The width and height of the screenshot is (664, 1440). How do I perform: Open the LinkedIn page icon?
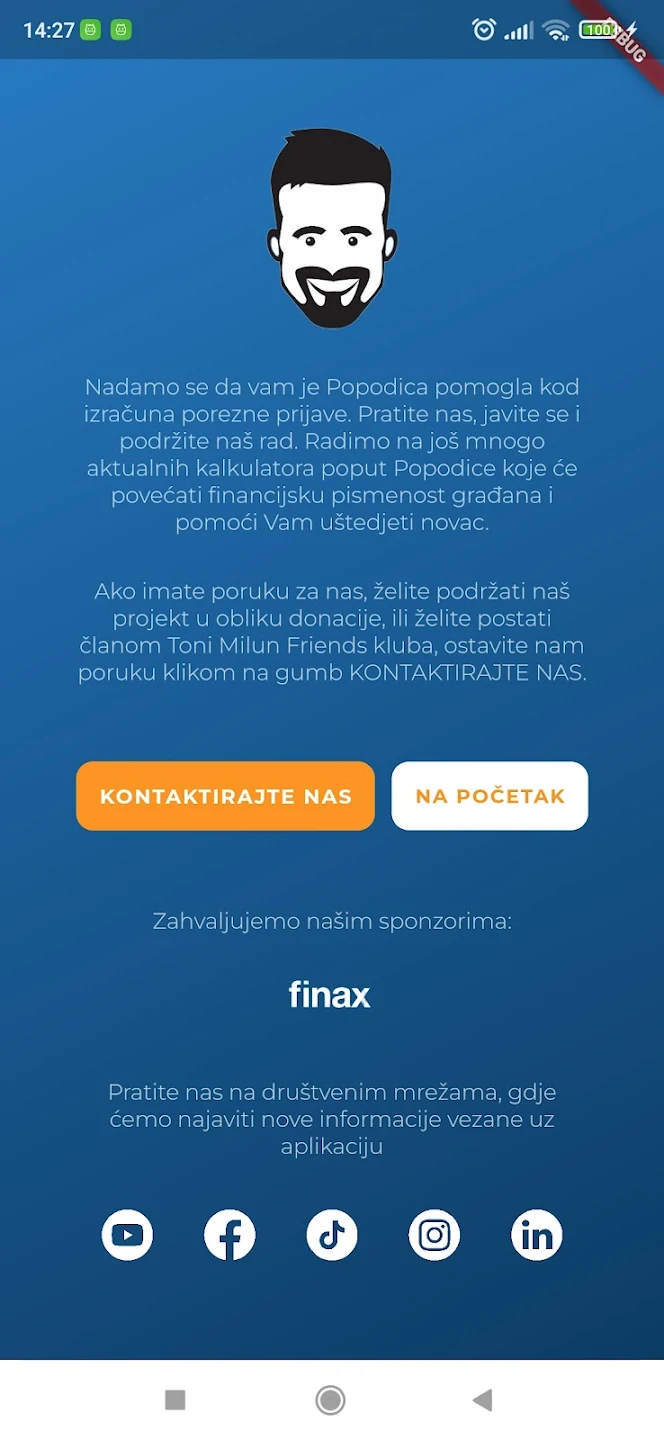pos(537,1235)
